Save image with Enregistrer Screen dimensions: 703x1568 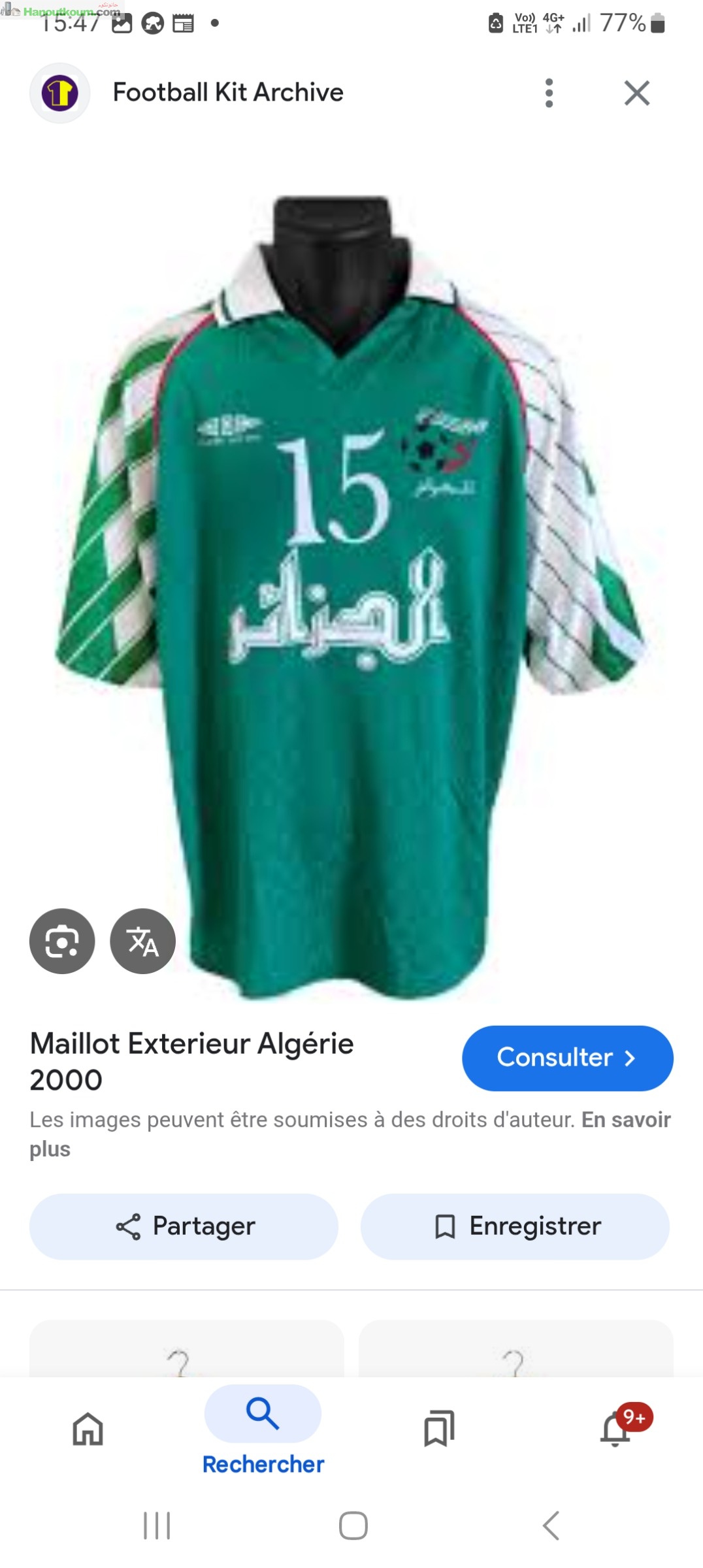coord(515,1226)
